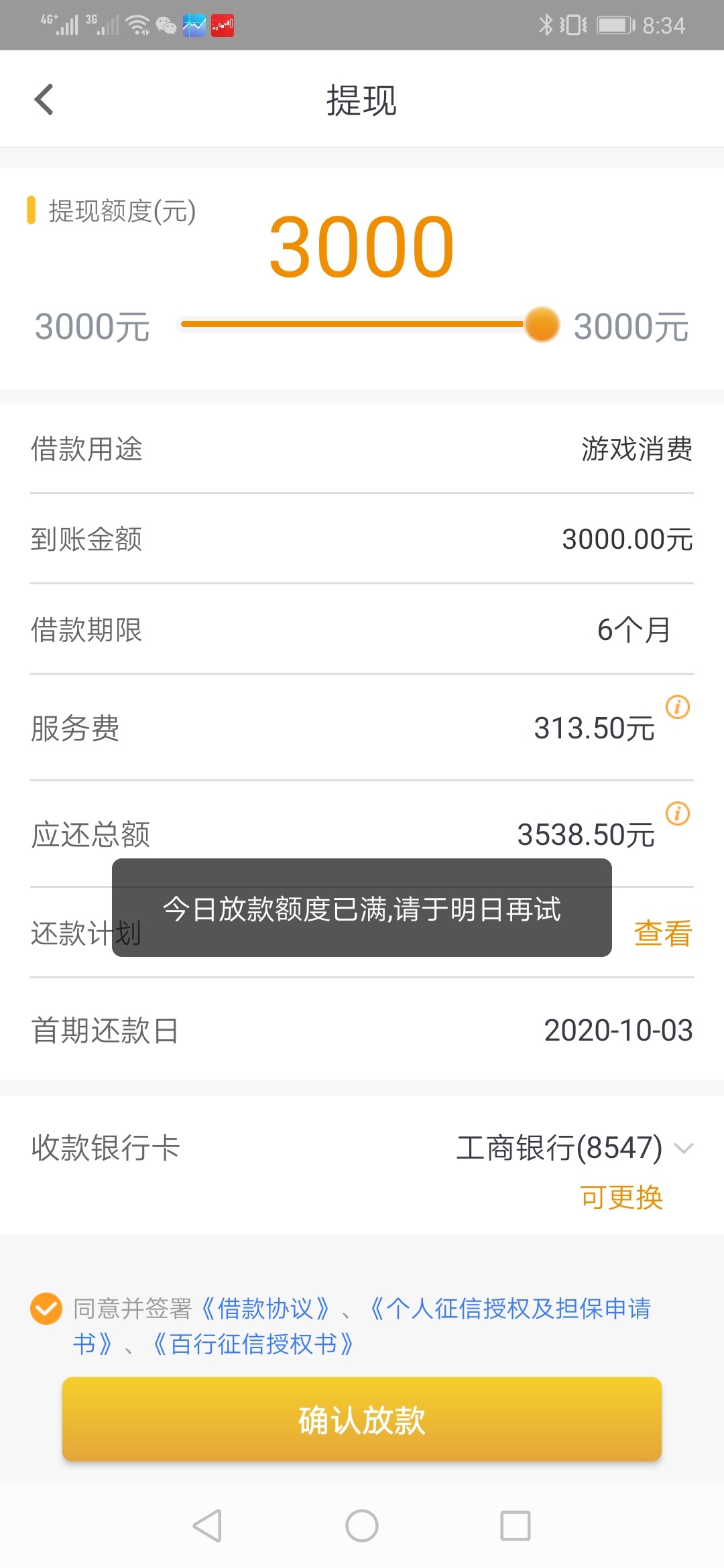Open the 借款用途 row showing 游戏消费

tap(362, 448)
